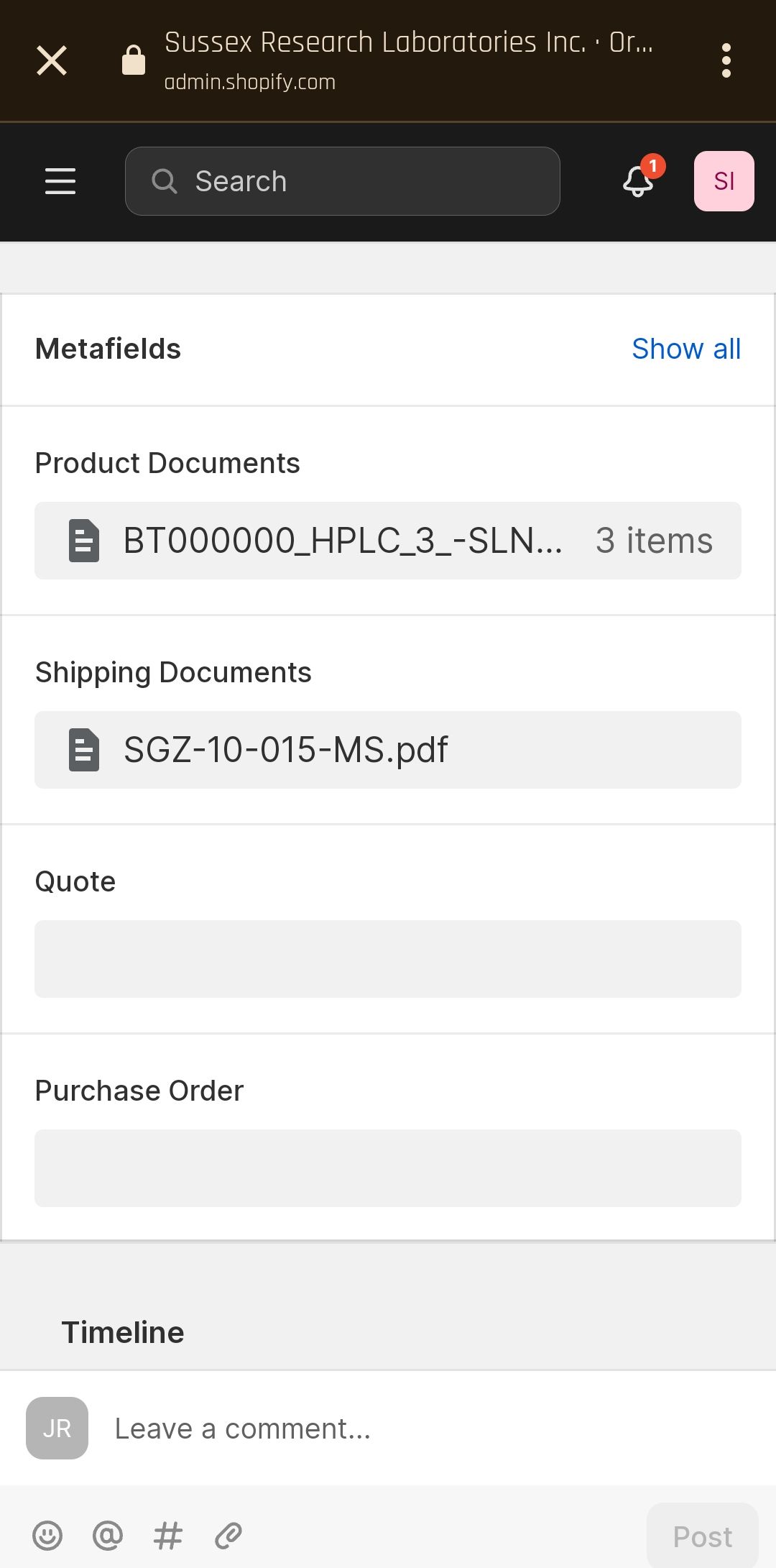Attach a file to the comment
The width and height of the screenshot is (776, 1568).
coord(228,1536)
